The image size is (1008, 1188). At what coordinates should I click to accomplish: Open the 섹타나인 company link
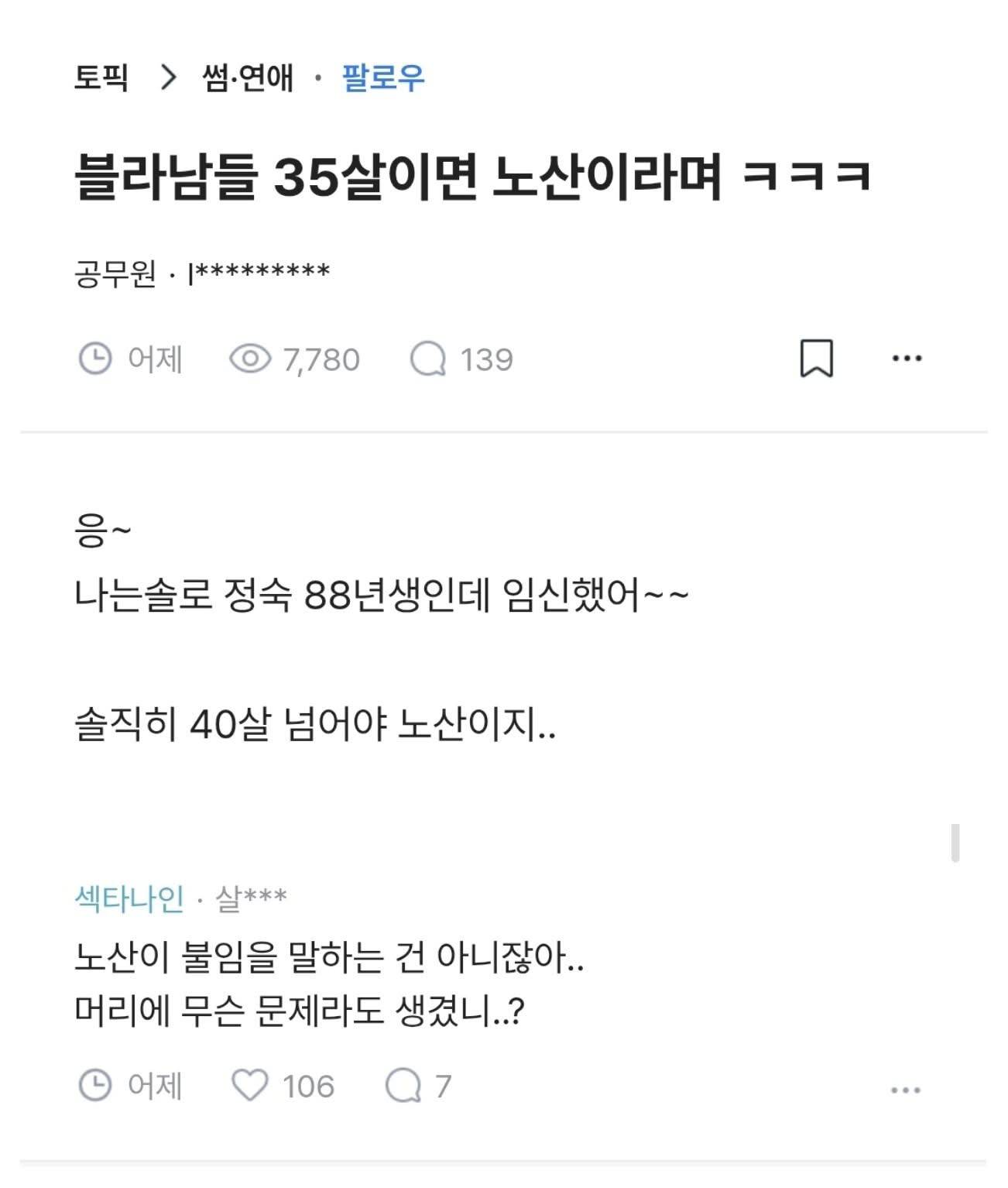pos(129,898)
